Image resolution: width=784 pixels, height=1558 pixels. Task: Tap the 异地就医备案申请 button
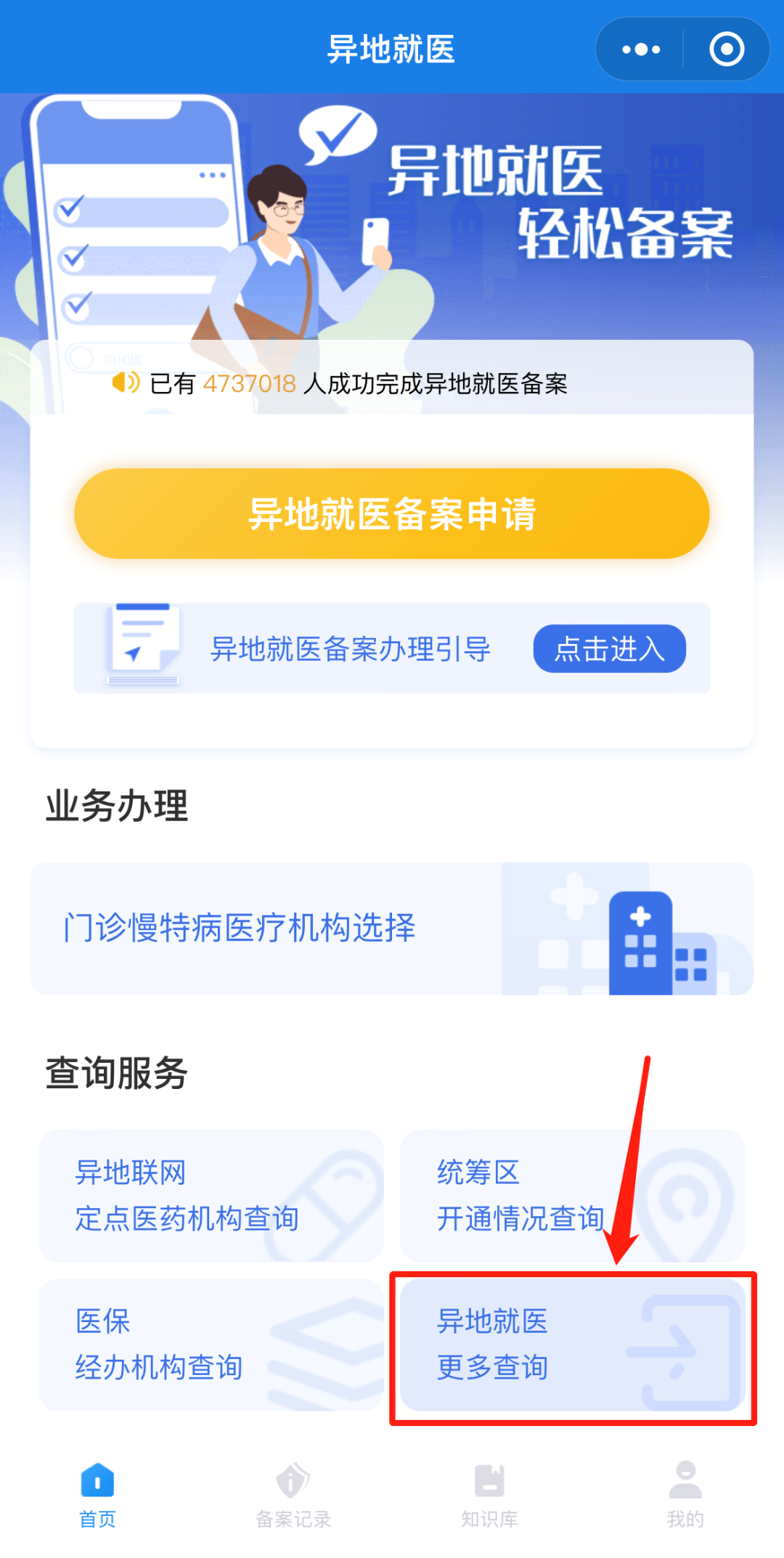391,513
